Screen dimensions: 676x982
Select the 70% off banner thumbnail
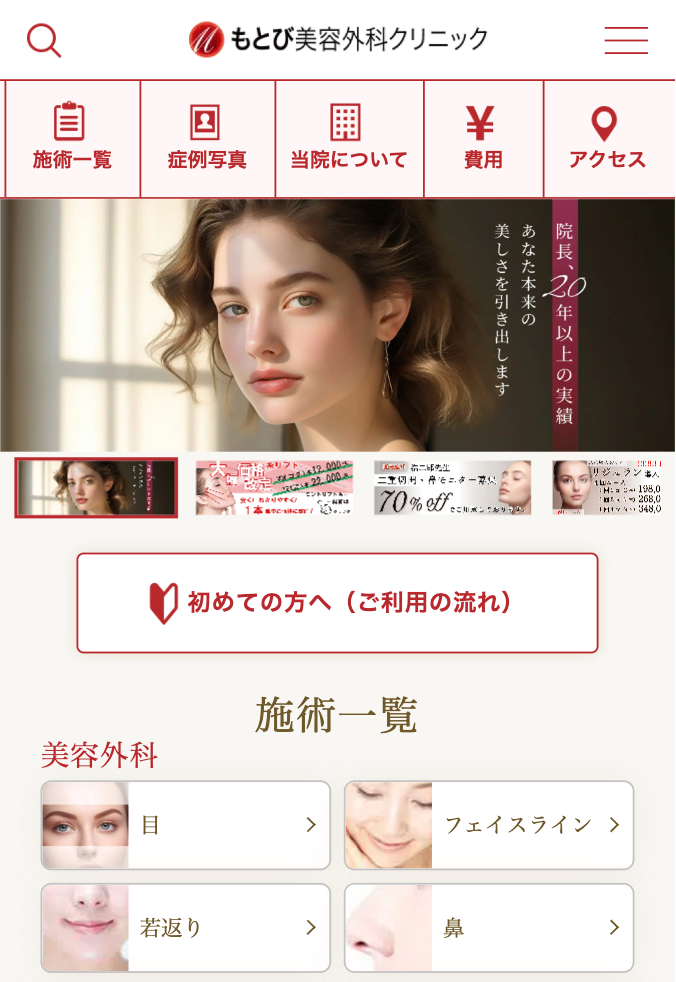tap(452, 488)
